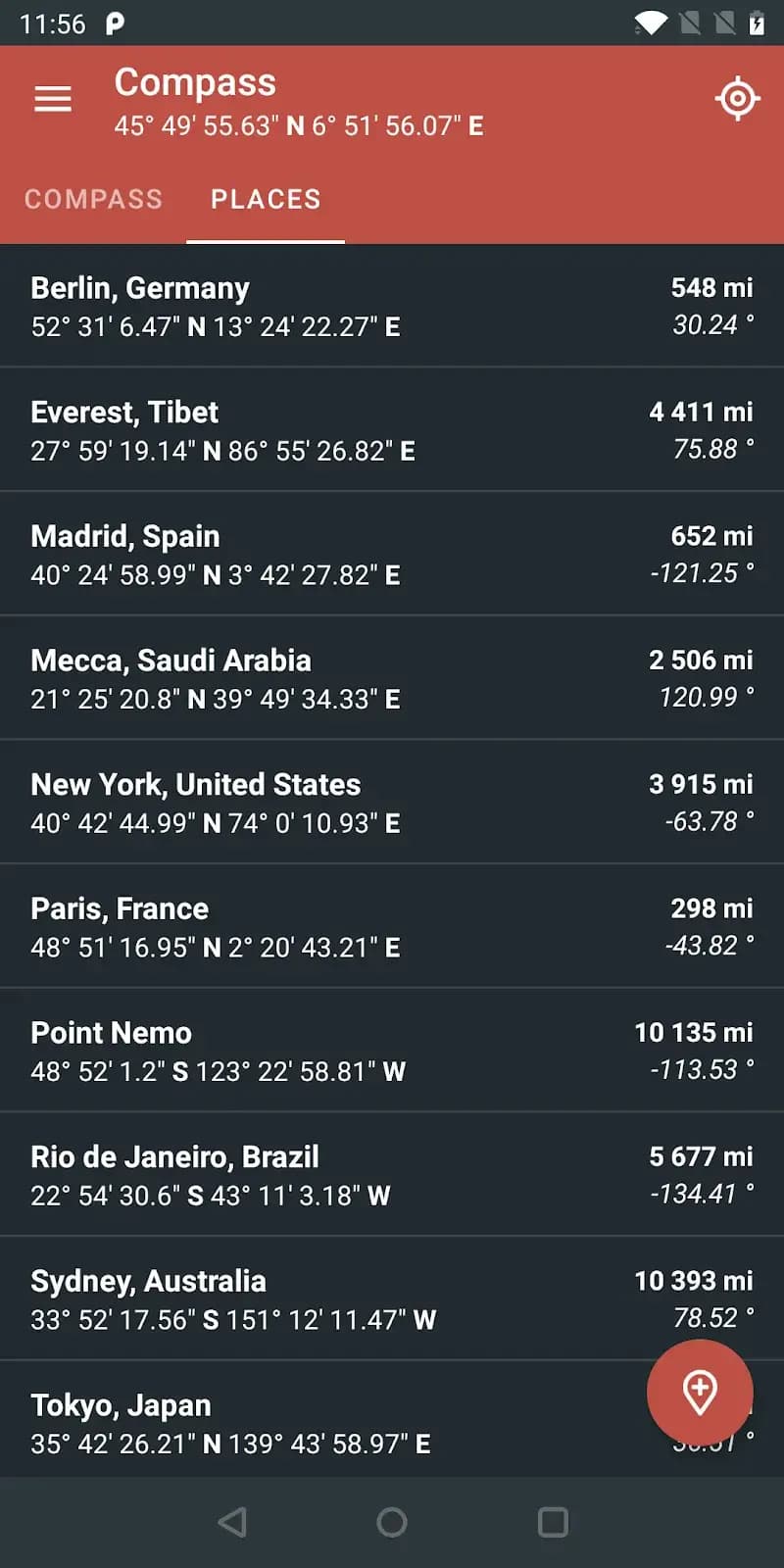Open the navigation drawer menu
Viewport: 784px width, 1568px height.
pyautogui.click(x=52, y=98)
